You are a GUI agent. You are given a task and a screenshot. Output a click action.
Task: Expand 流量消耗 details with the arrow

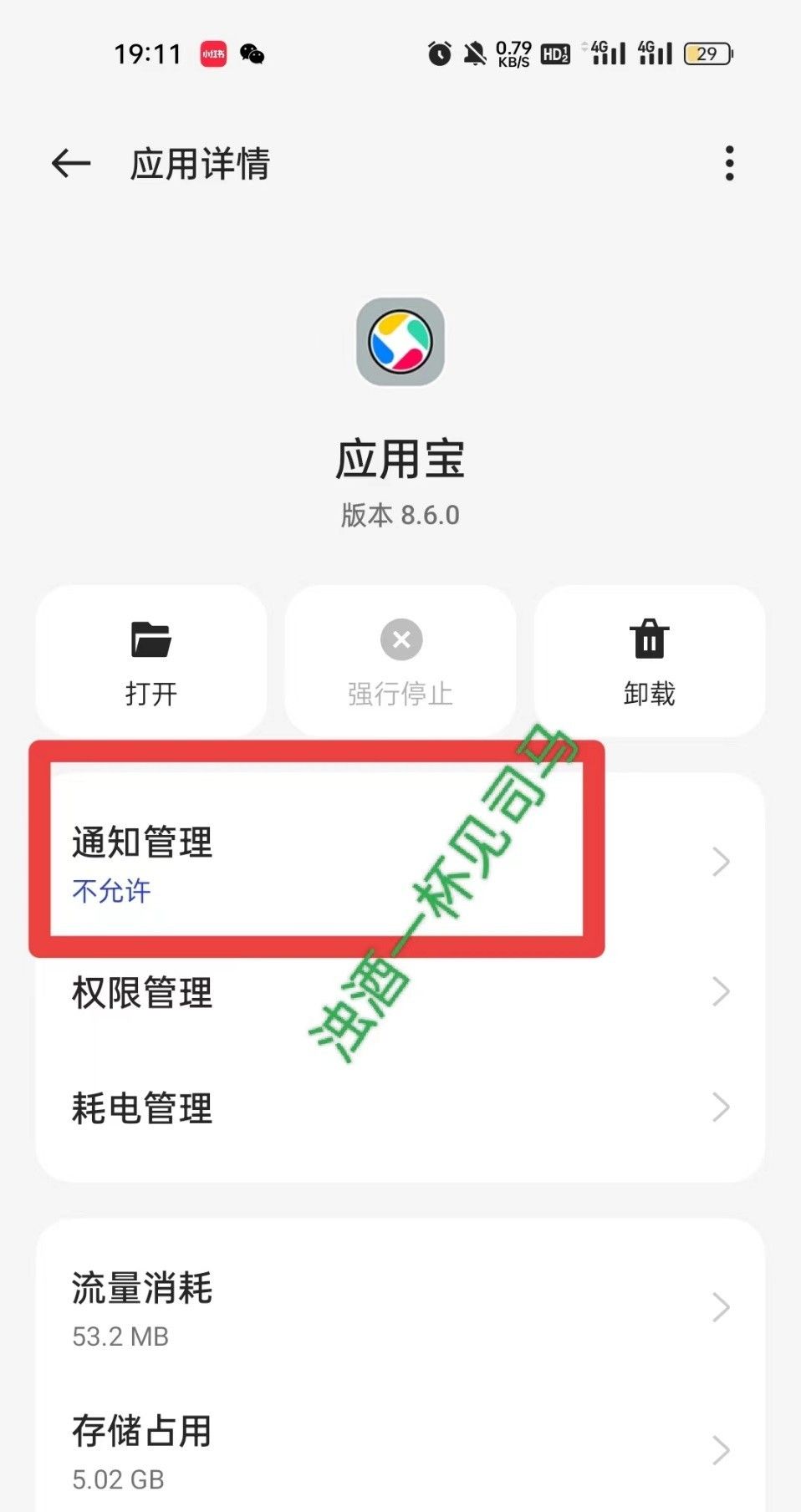(x=721, y=1308)
